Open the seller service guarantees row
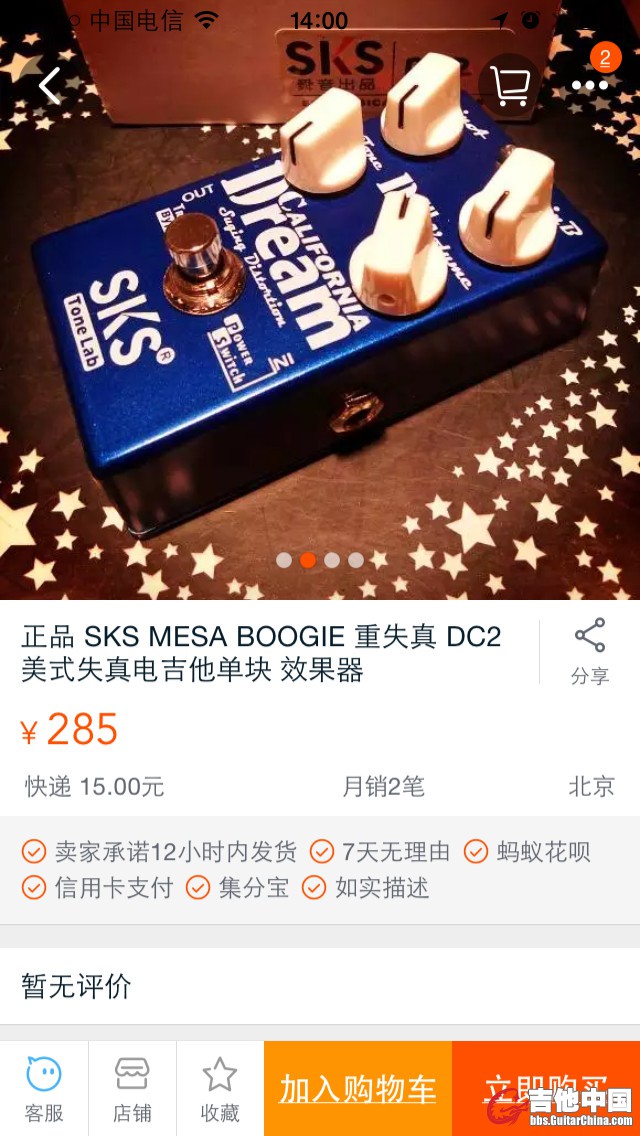The image size is (640, 1136). click(x=320, y=869)
